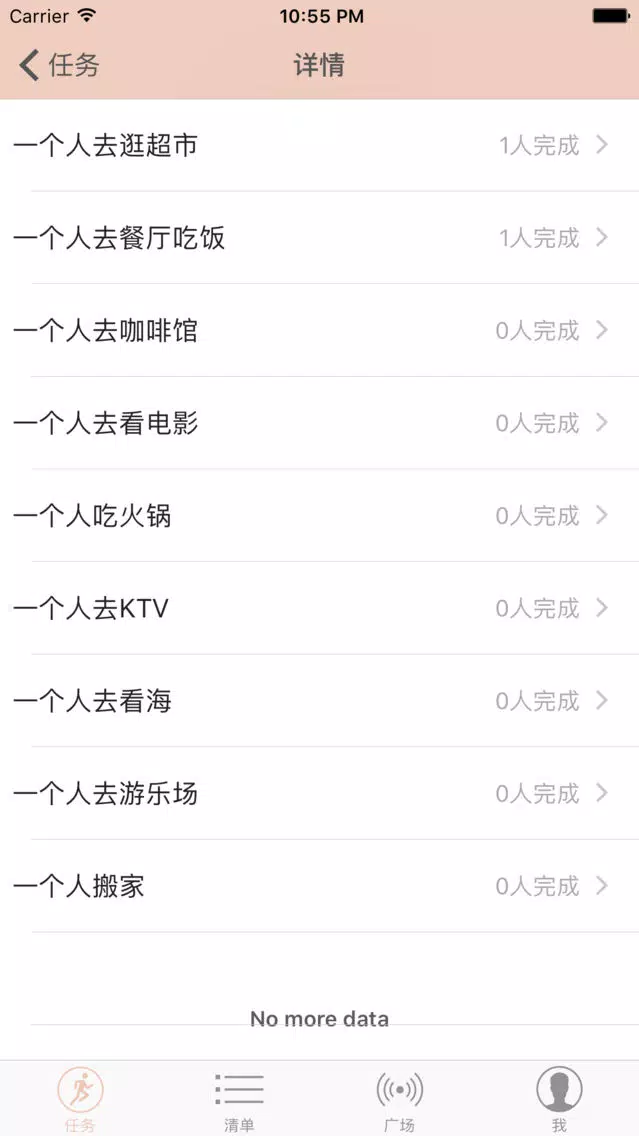The width and height of the screenshot is (639, 1136).
Task: View details for 一个人去看电影
Action: point(320,423)
